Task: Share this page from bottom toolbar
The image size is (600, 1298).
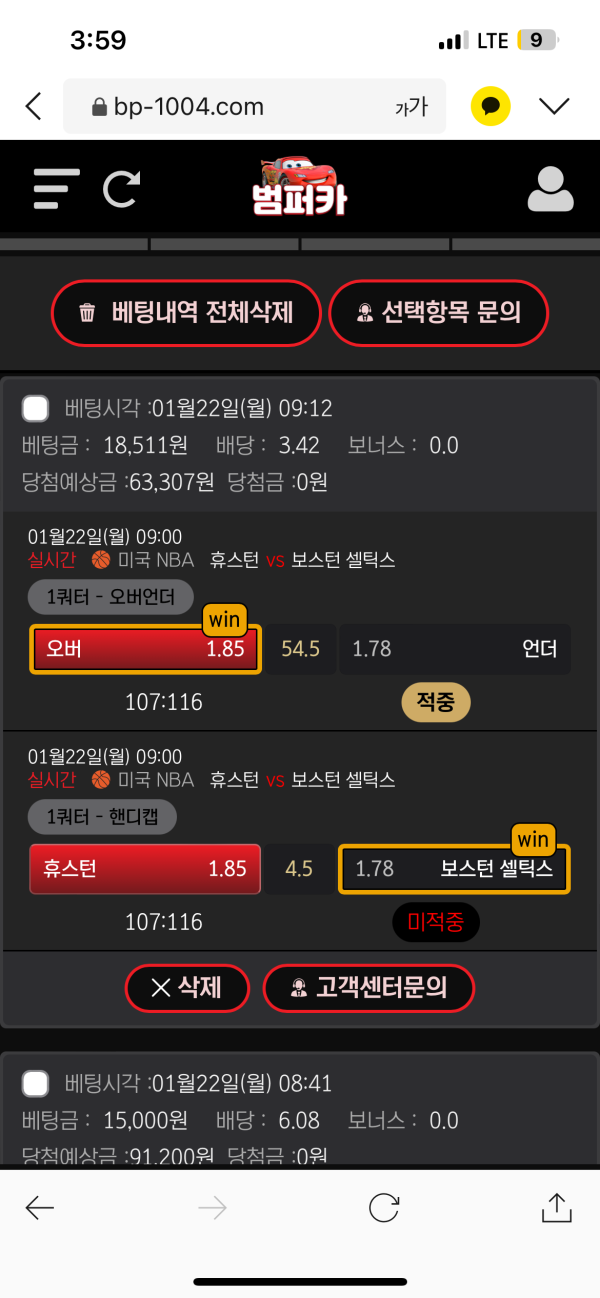Action: [556, 1207]
